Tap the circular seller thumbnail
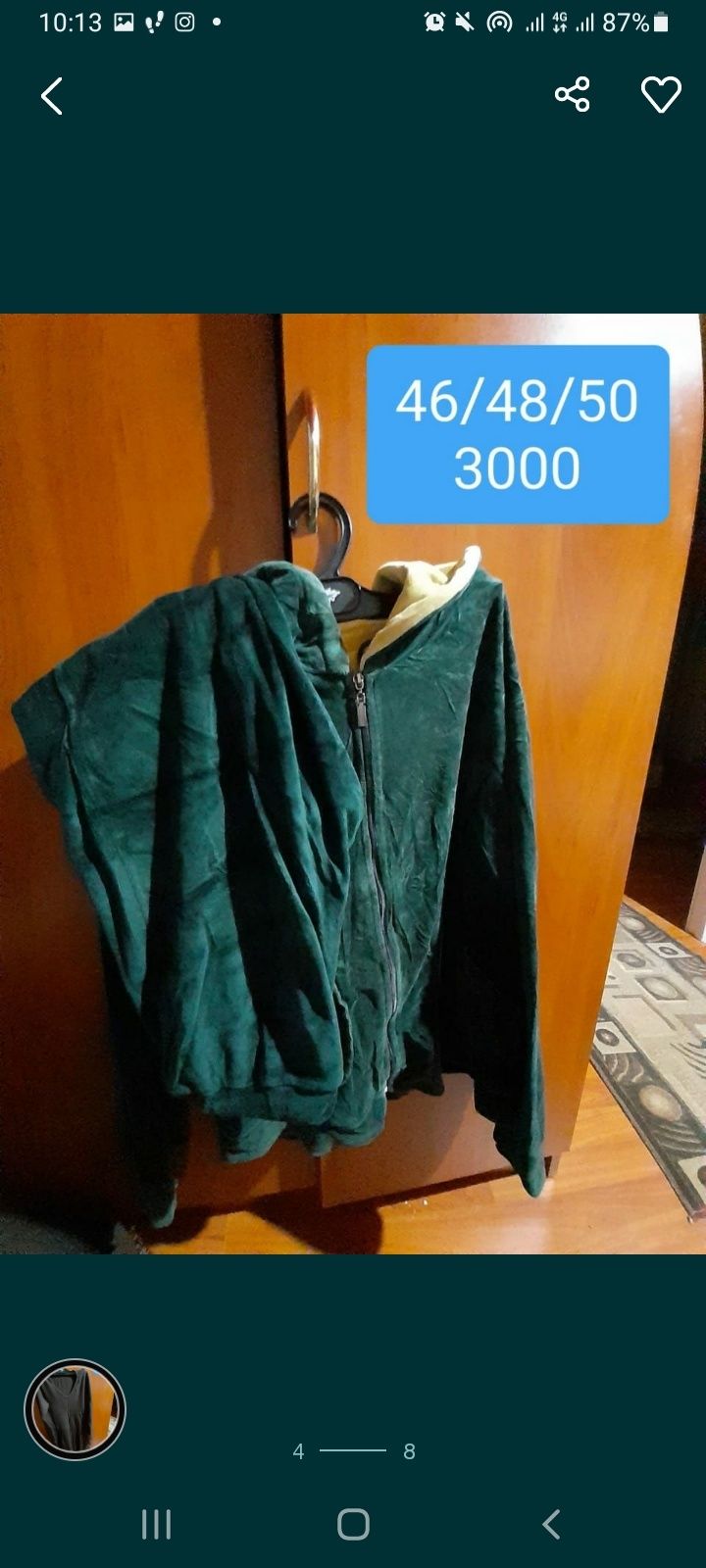This screenshot has width=706, height=1568. click(75, 1409)
